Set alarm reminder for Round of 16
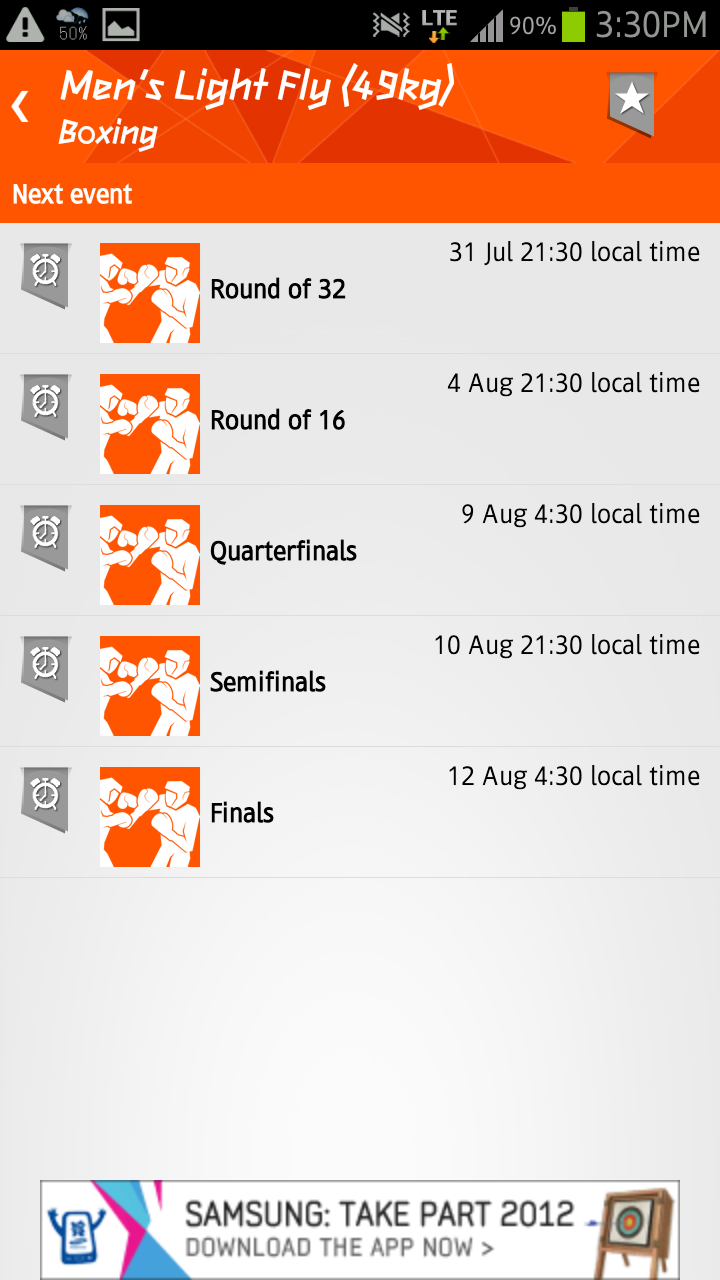 coord(46,405)
